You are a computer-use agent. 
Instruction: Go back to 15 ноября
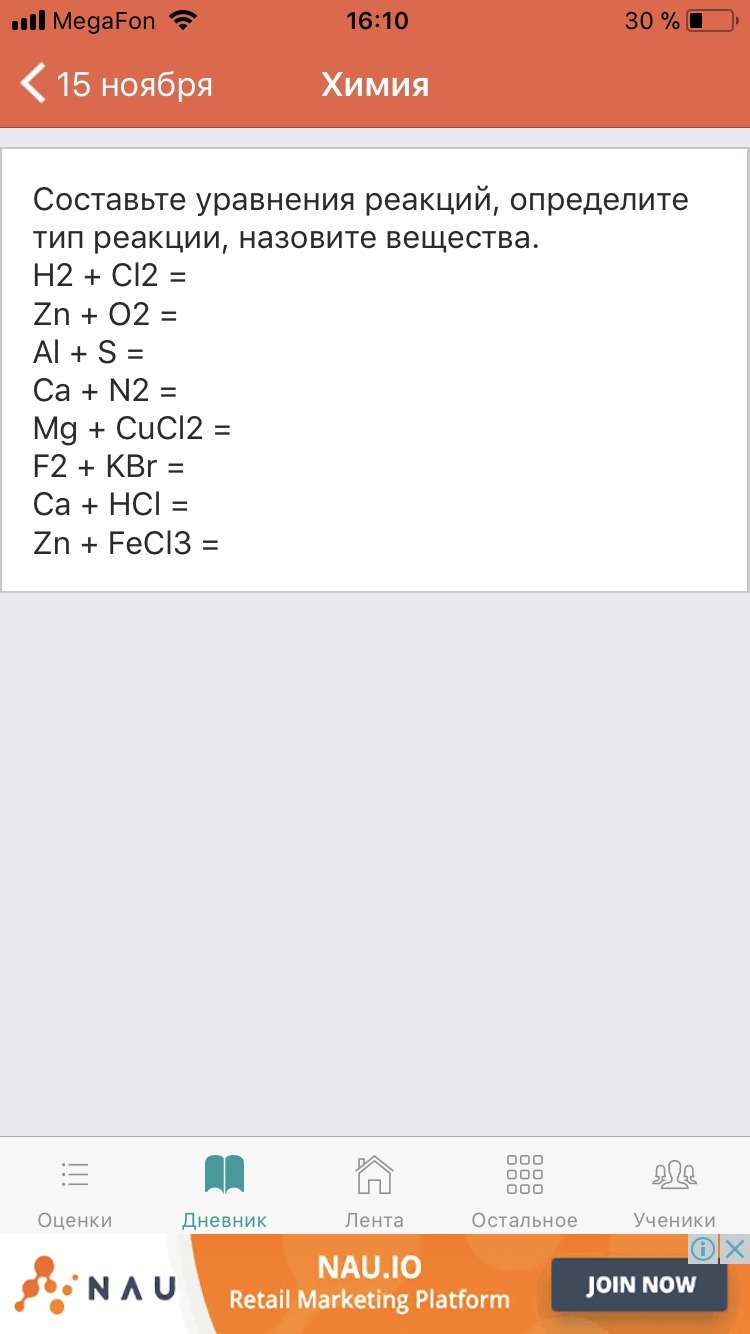(x=117, y=84)
